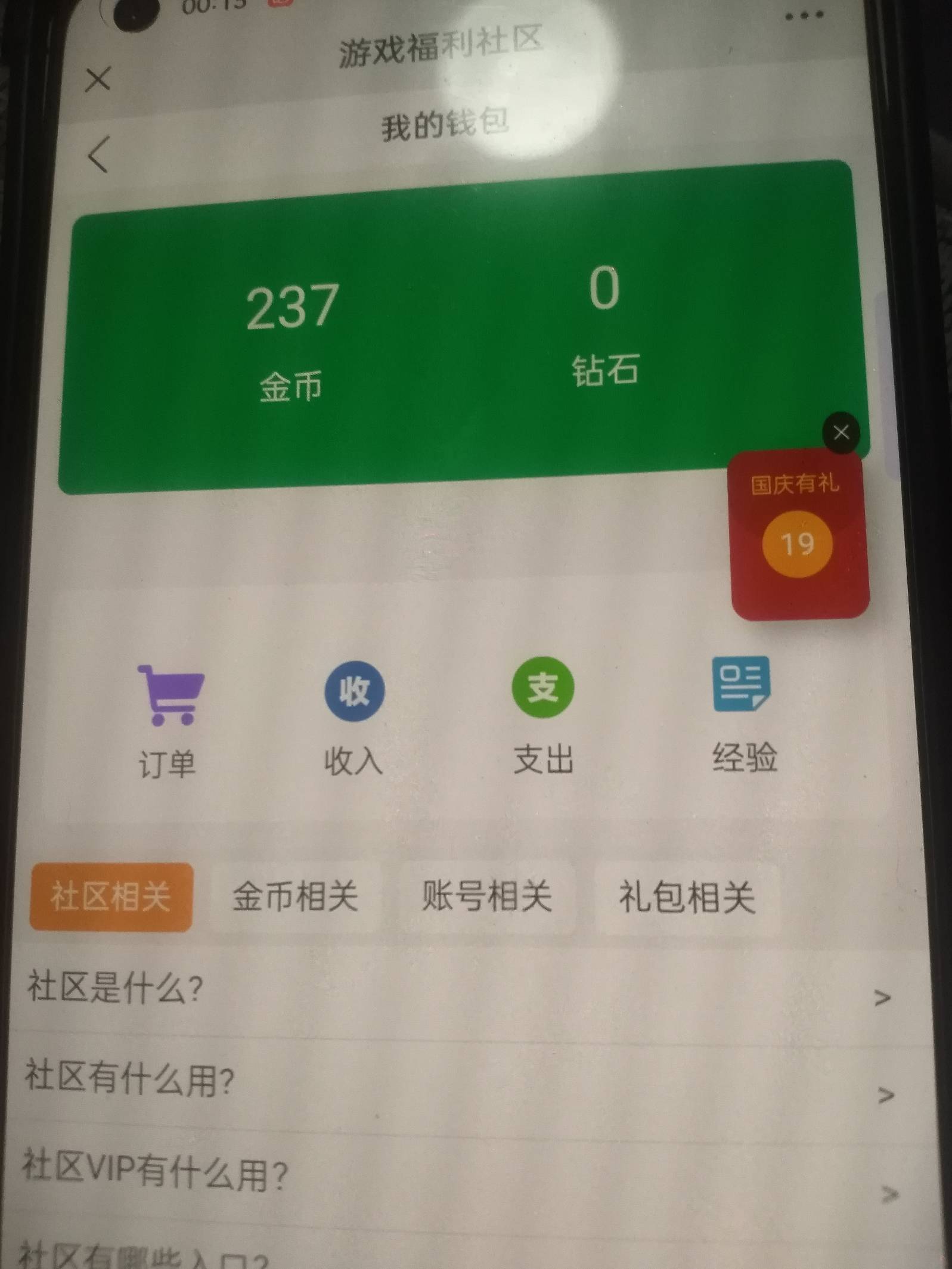Open the three-dot overflow menu
Image resolution: width=952 pixels, height=1269 pixels.
[804, 16]
